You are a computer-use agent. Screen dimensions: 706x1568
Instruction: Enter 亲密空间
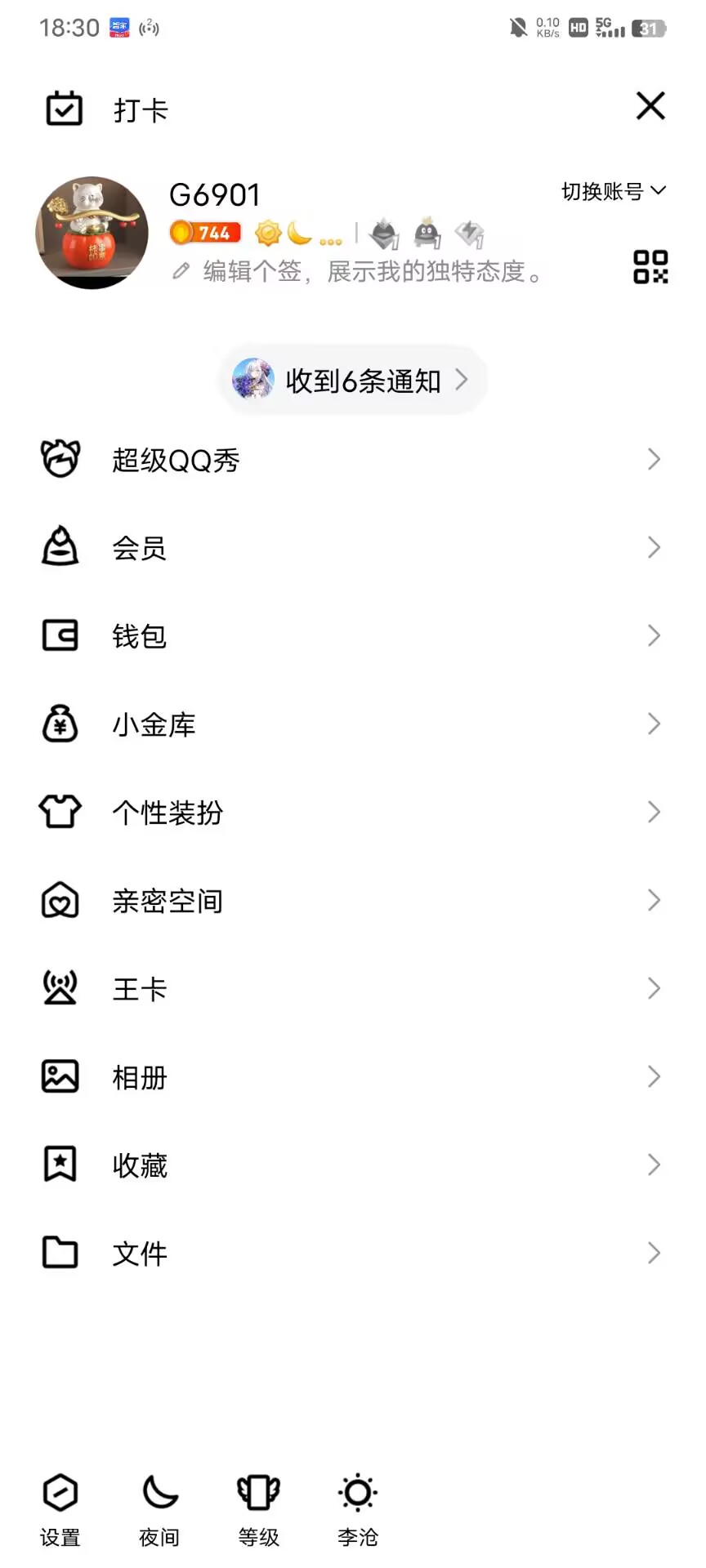tap(353, 901)
